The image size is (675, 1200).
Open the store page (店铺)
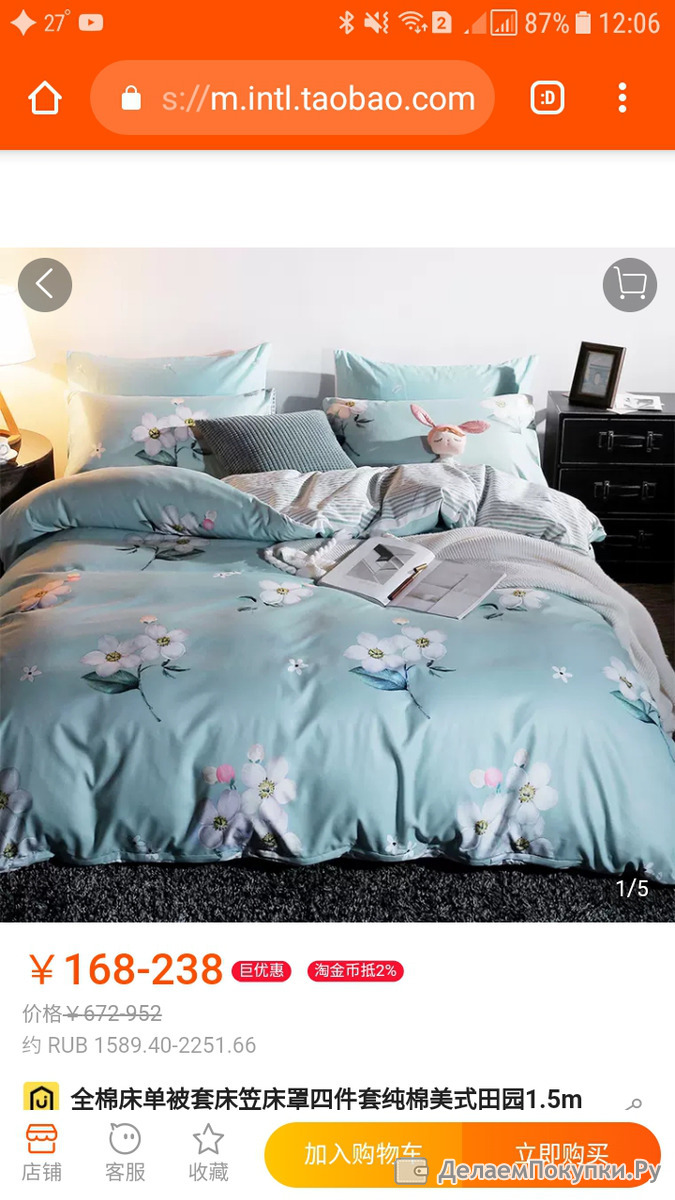pyautogui.click(x=42, y=1153)
